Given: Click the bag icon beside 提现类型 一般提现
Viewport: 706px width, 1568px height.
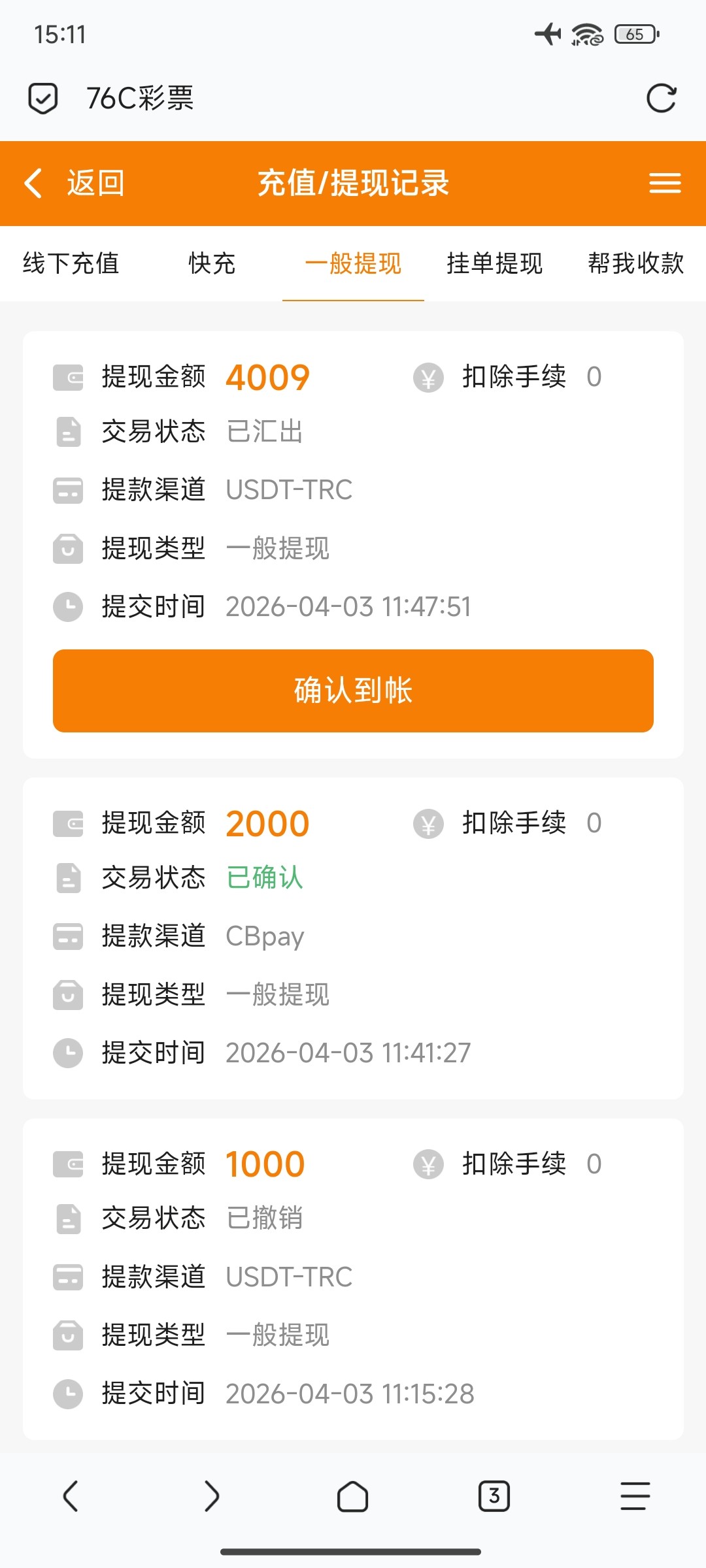Looking at the screenshot, I should click(67, 549).
